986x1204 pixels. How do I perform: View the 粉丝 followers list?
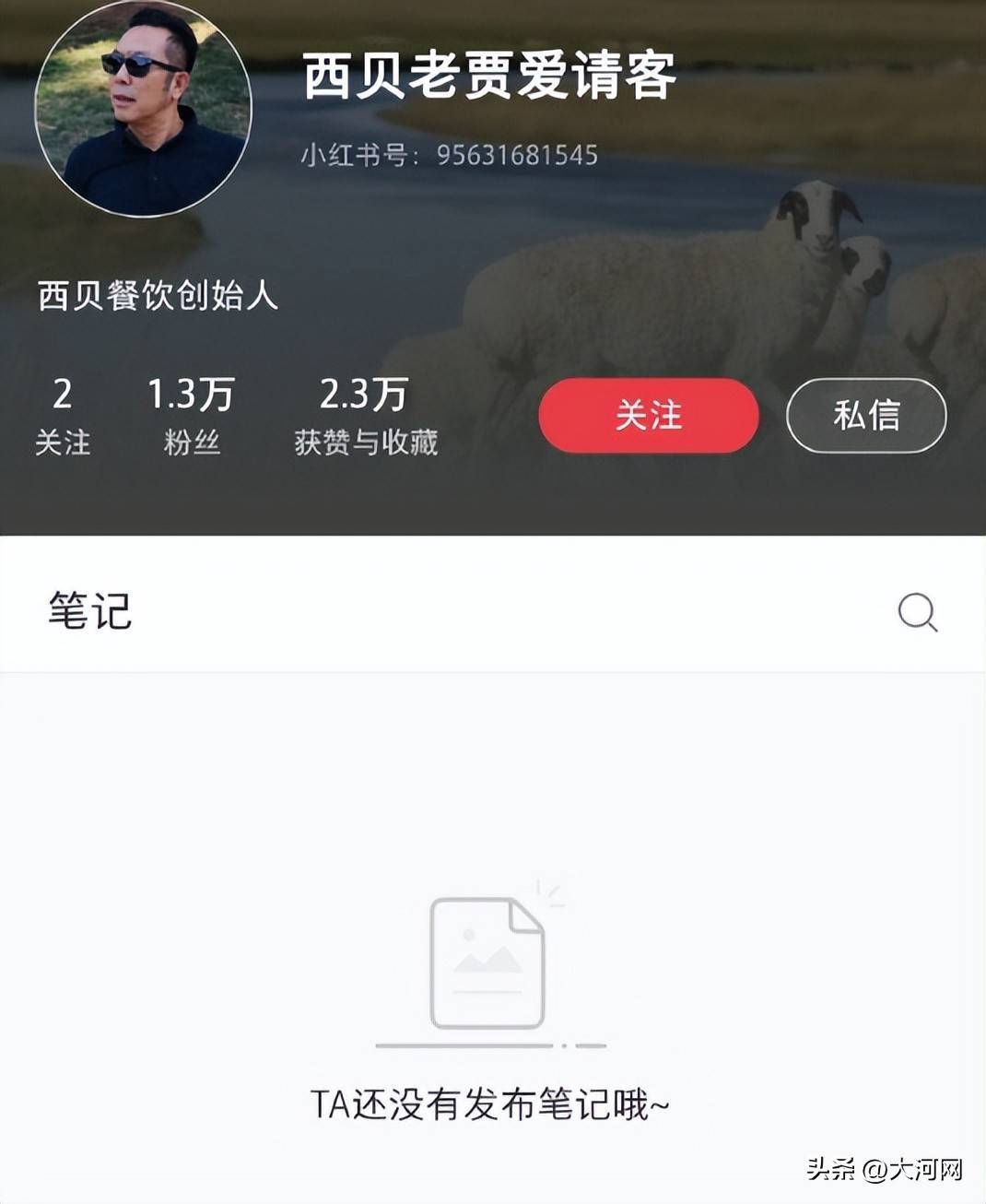192,417
